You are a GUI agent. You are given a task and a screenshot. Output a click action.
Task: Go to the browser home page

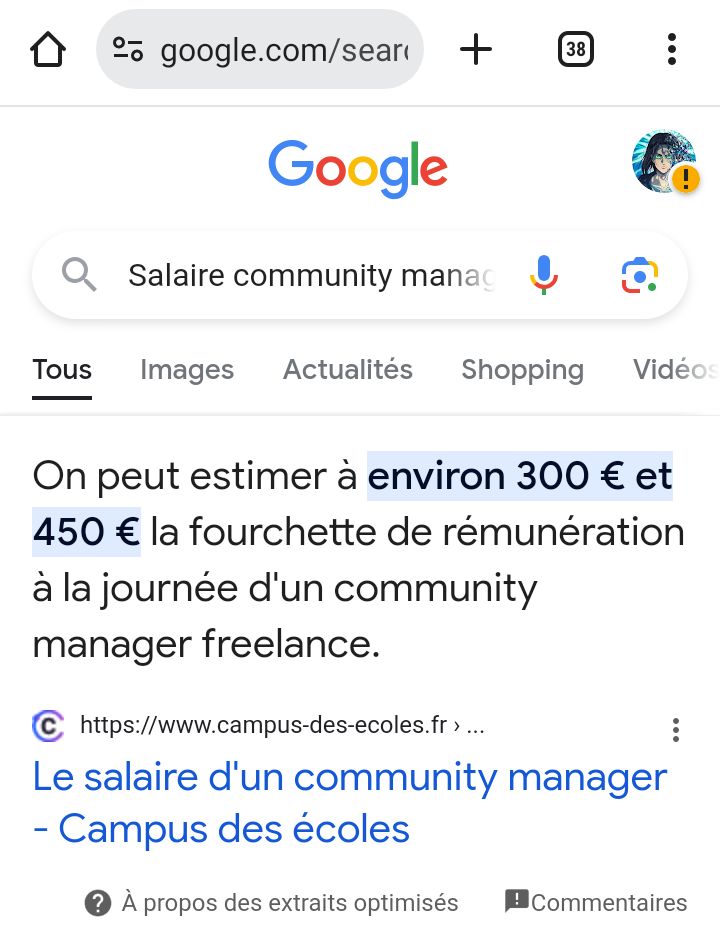[x=48, y=49]
